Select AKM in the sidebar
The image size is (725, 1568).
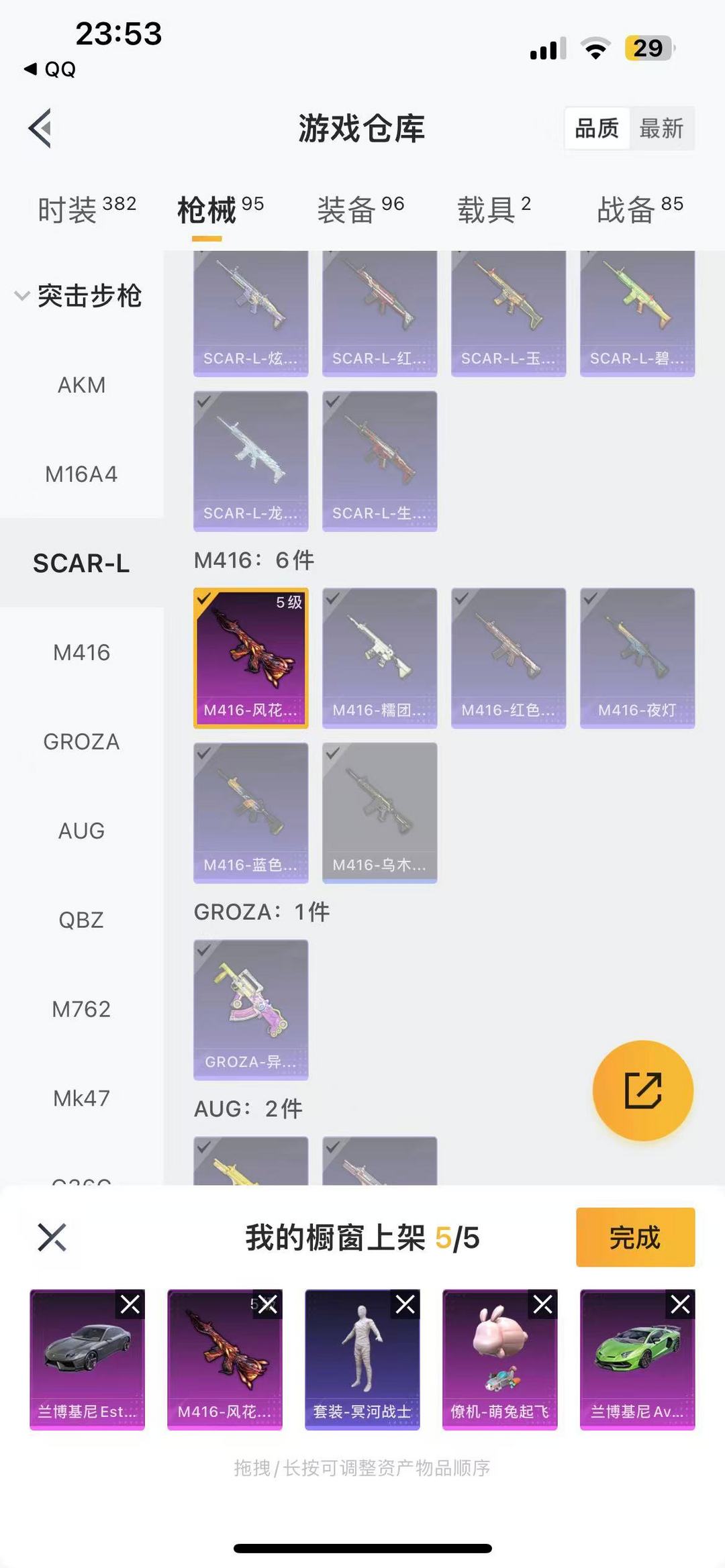coord(81,385)
